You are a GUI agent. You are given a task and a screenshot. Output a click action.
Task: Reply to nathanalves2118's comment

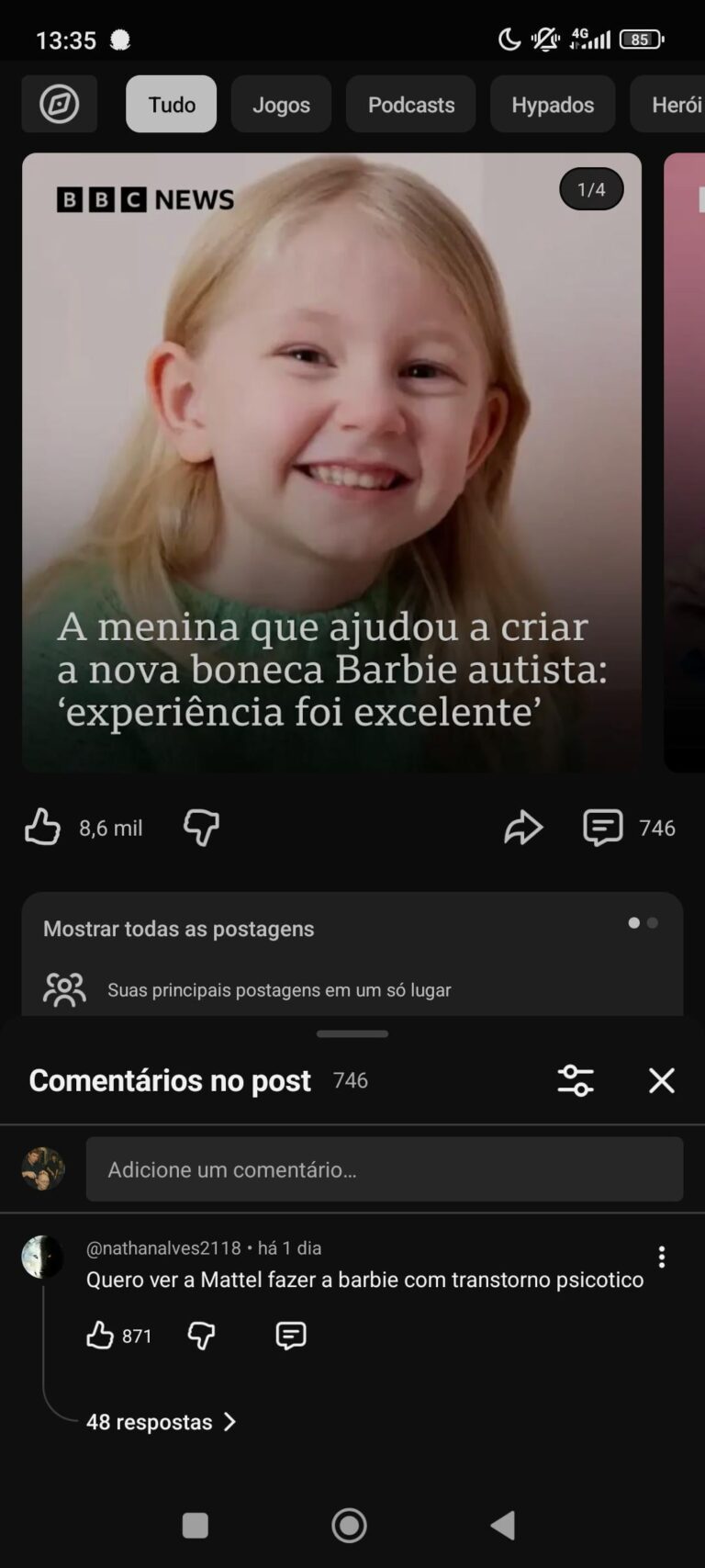coord(291,1336)
